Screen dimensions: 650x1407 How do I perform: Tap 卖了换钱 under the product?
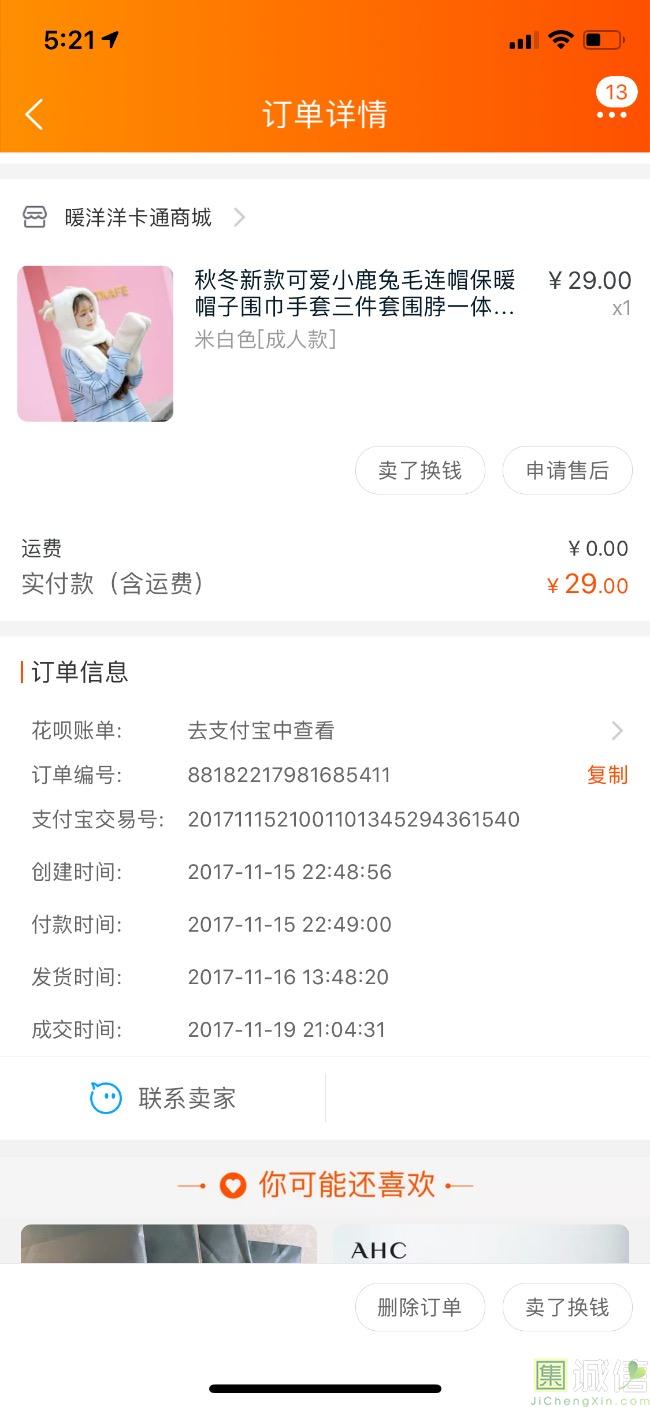pyautogui.click(x=420, y=470)
